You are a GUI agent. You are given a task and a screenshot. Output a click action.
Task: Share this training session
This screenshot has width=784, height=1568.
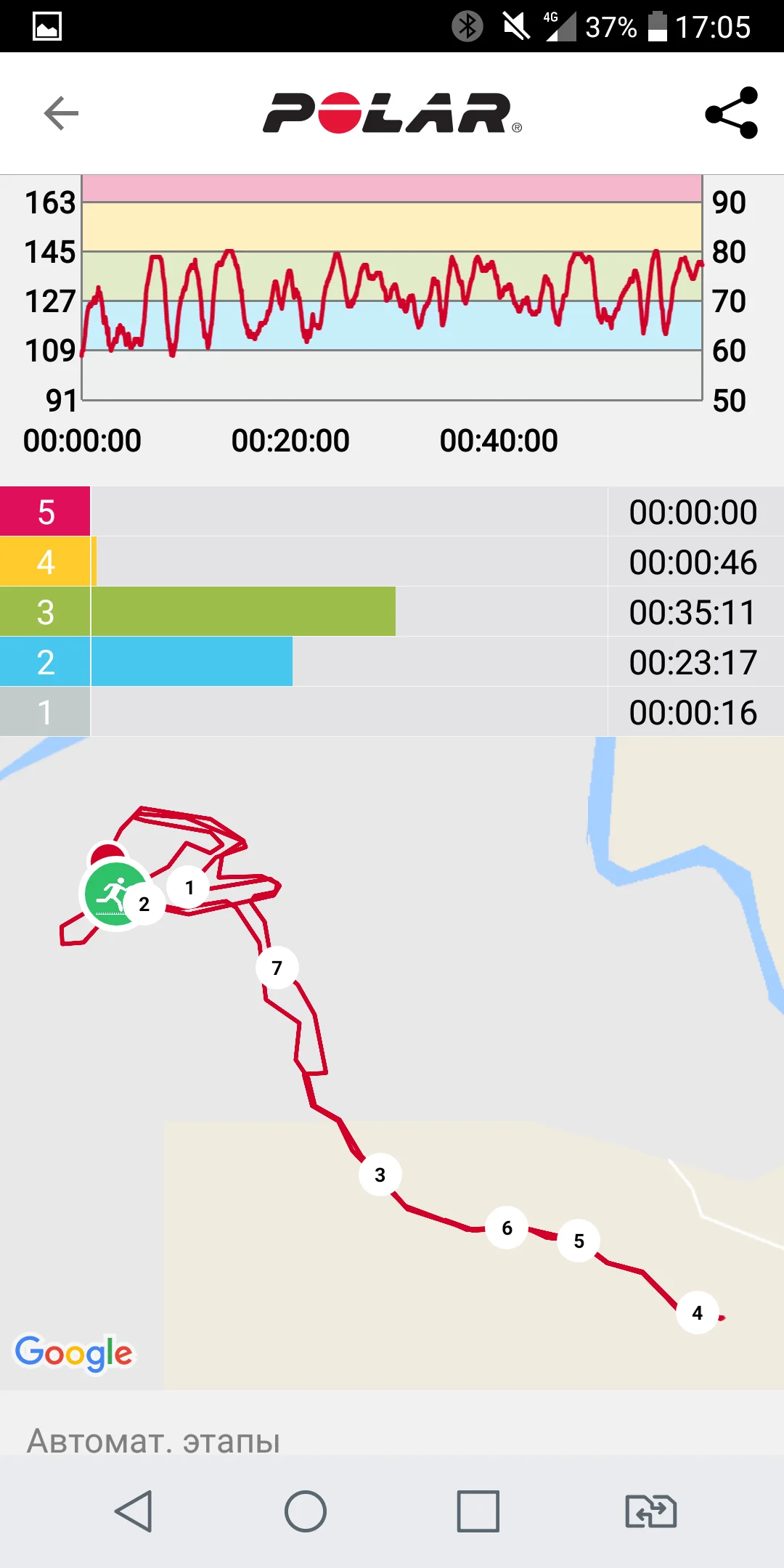coord(731,113)
